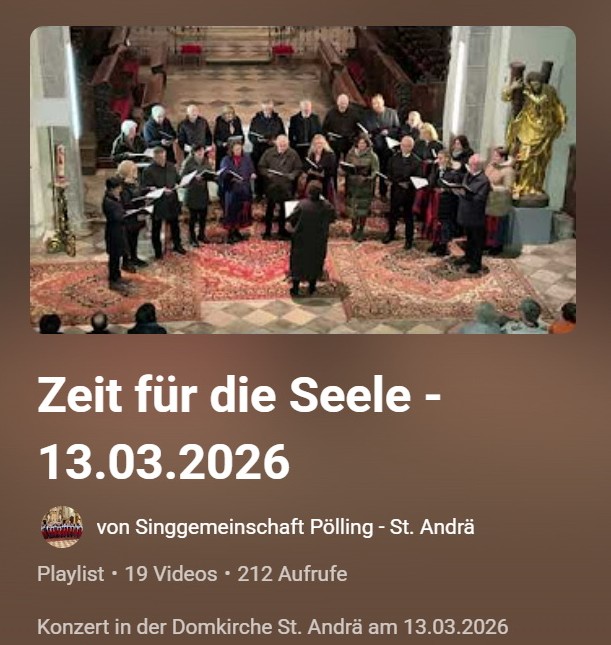Tap the channel avatar next to the author name
Image resolution: width=611 pixels, height=645 pixels.
[62, 527]
